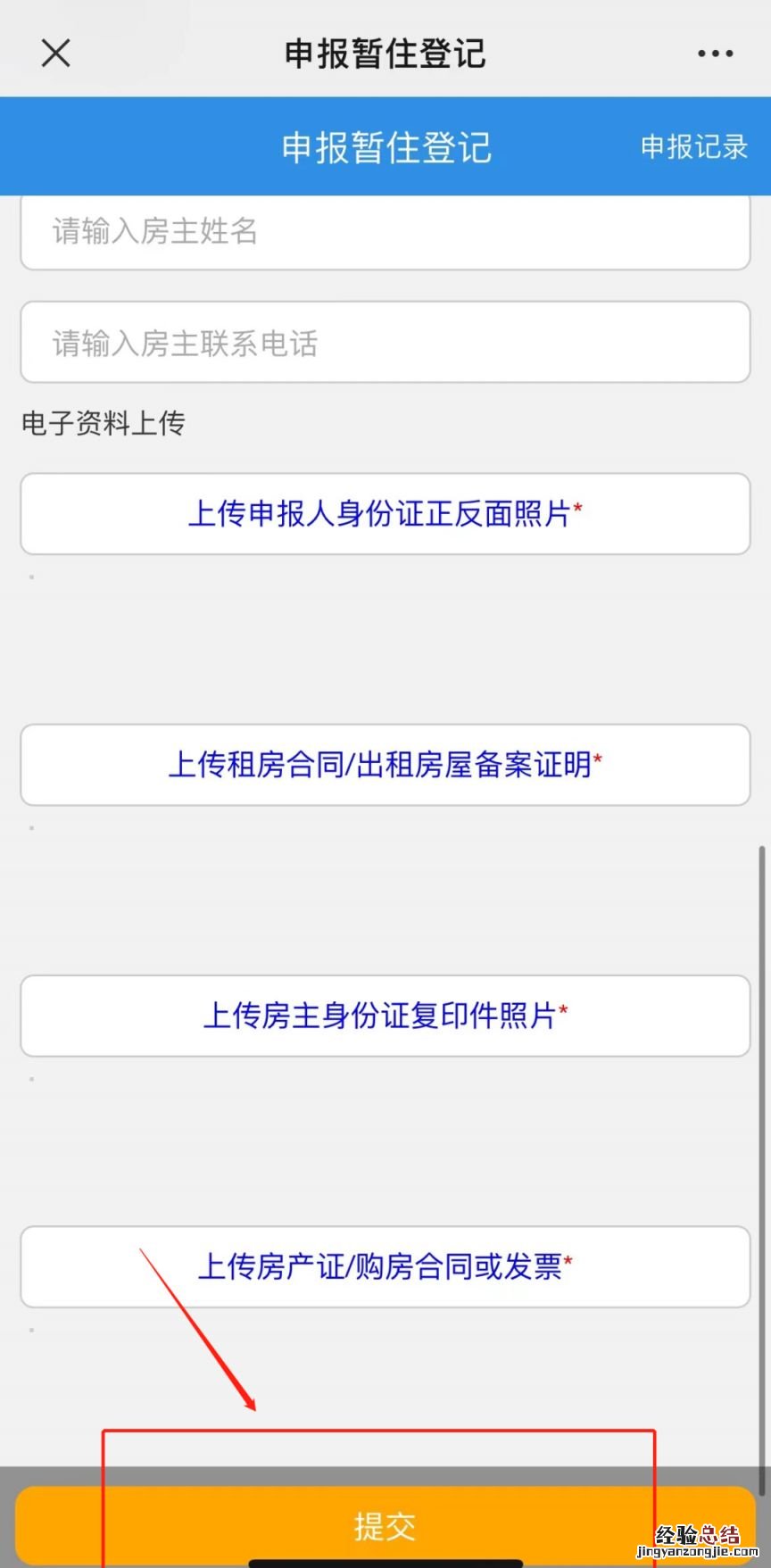
Task: Upload 房产证/购房合同或发票
Action: pos(385,1266)
